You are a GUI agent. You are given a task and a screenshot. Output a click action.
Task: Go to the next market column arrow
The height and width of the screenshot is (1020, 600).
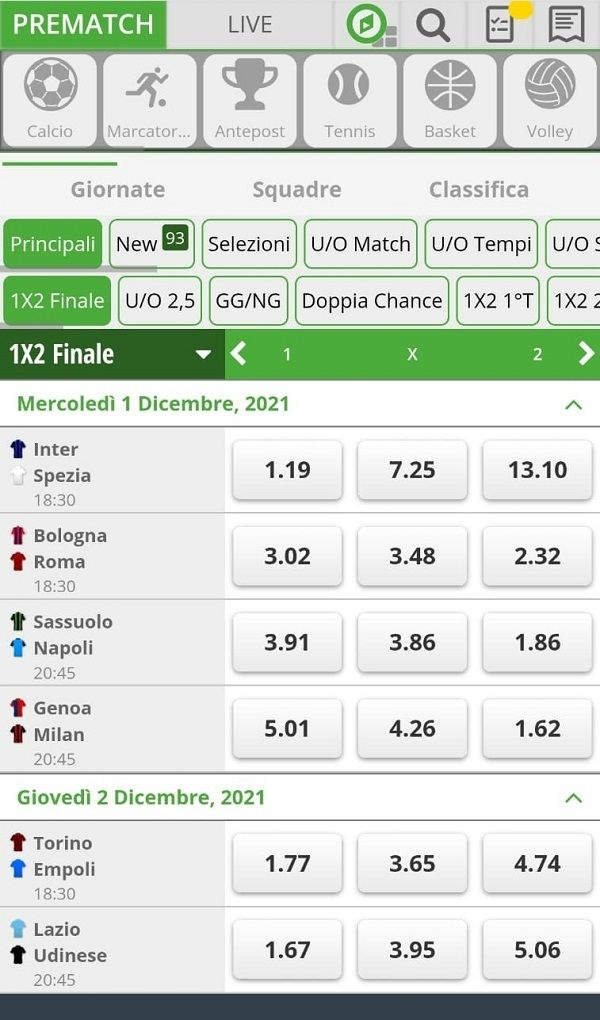click(x=586, y=354)
